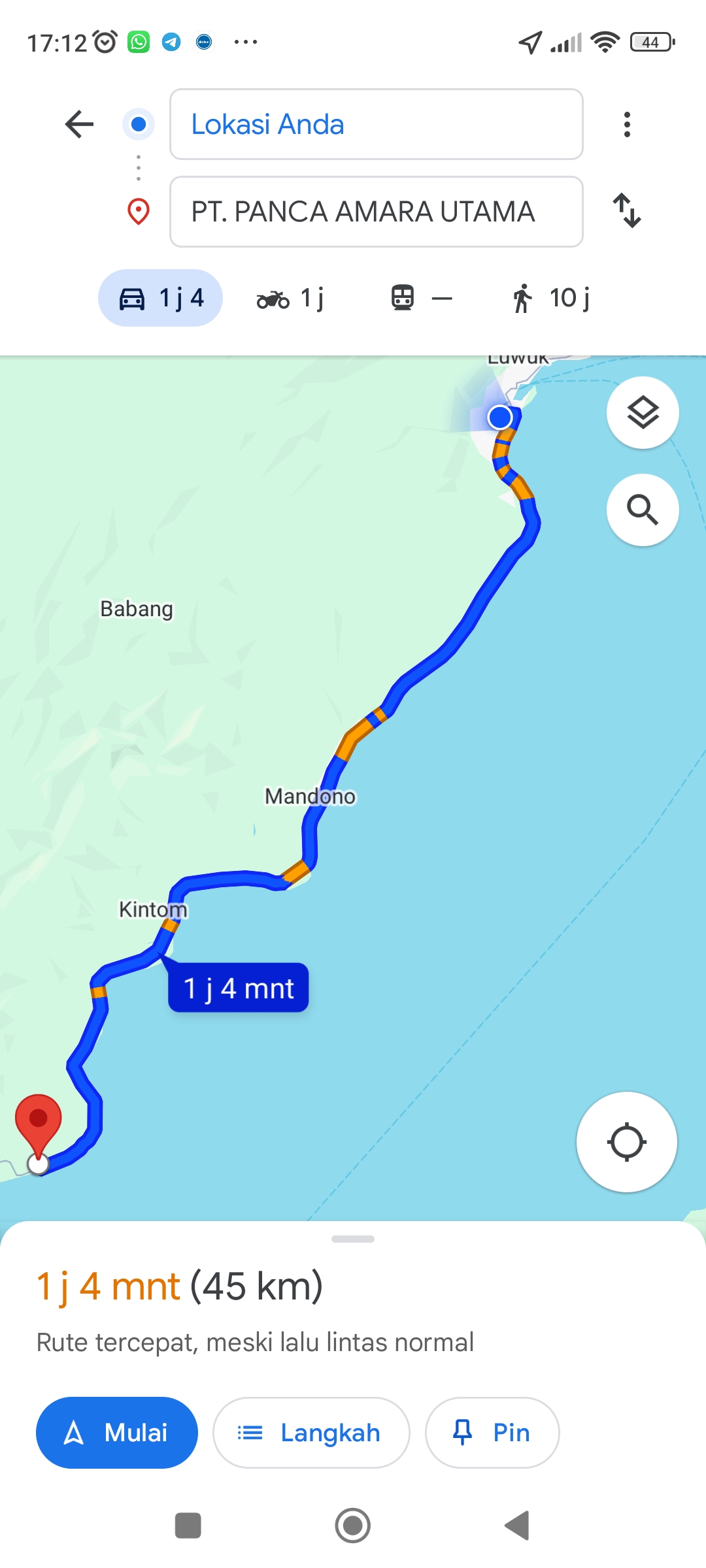Image resolution: width=706 pixels, height=1568 pixels.
Task: Search along the route using the magnifier
Action: tap(643, 510)
